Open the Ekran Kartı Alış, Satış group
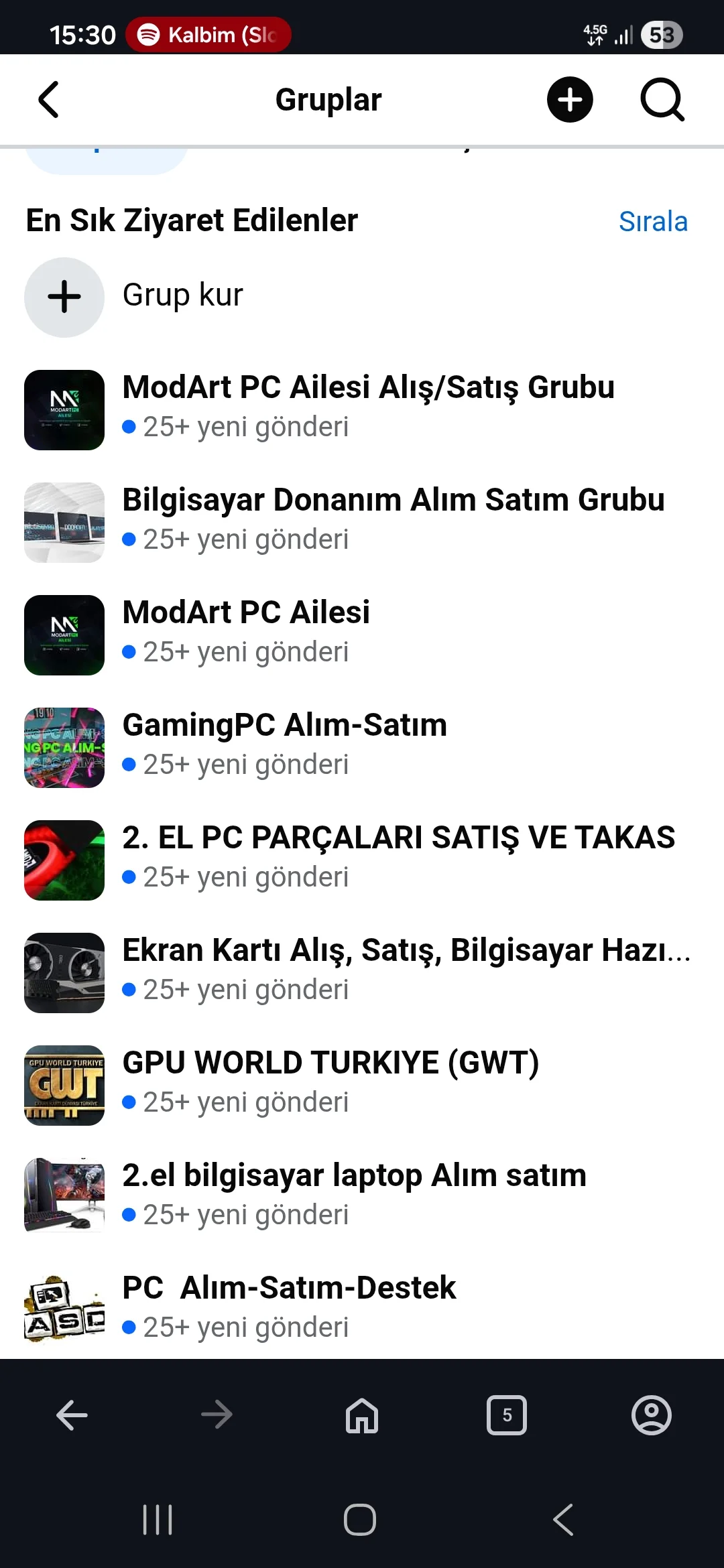The width and height of the screenshot is (724, 1568). tap(405, 951)
